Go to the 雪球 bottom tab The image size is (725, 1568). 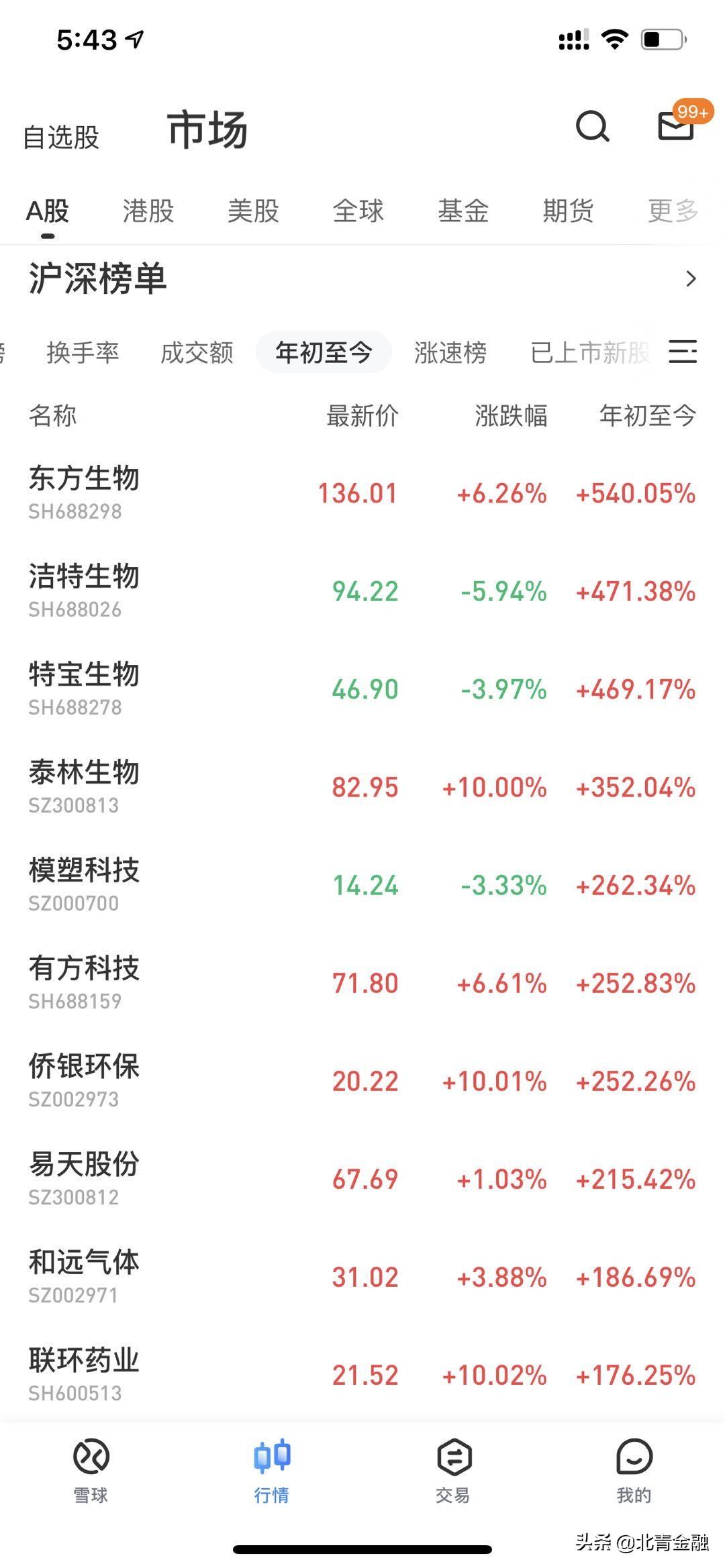91,1471
